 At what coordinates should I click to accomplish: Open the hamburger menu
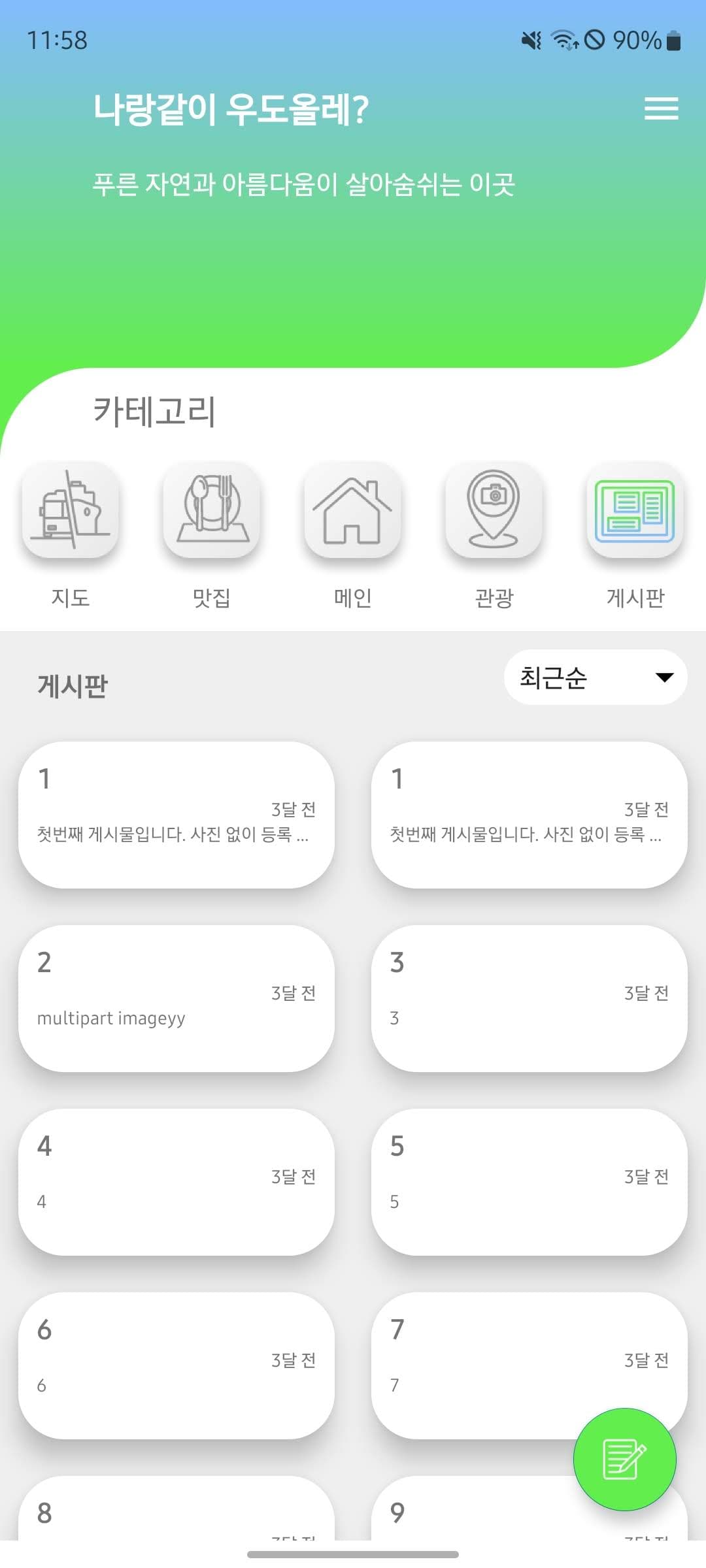tap(661, 108)
